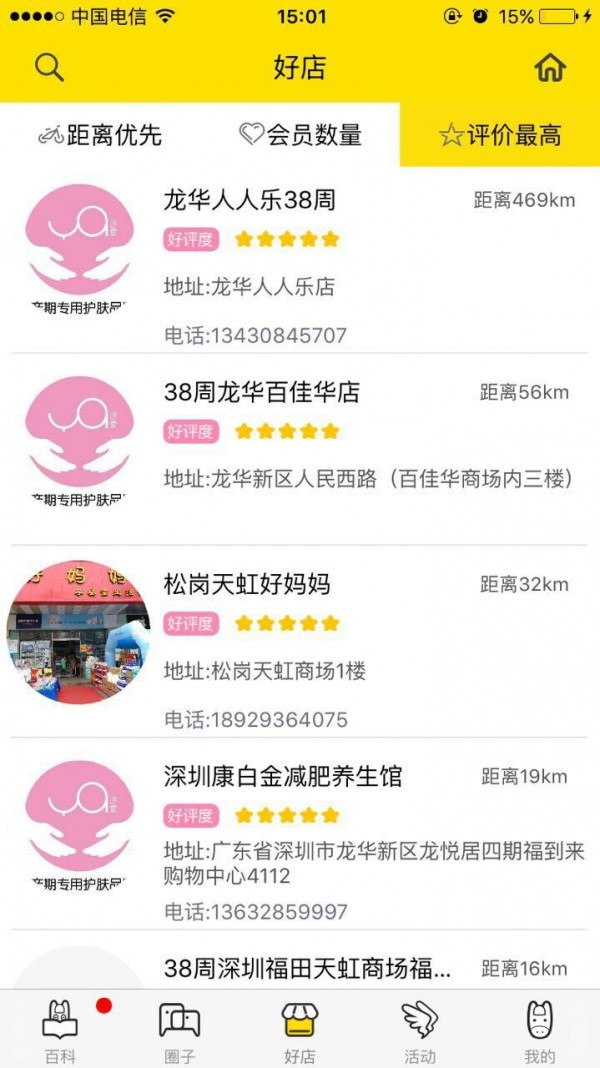Open the 龙华人人乐38周 shop
Screen dimensions: 600x1068
[x=250, y=200]
